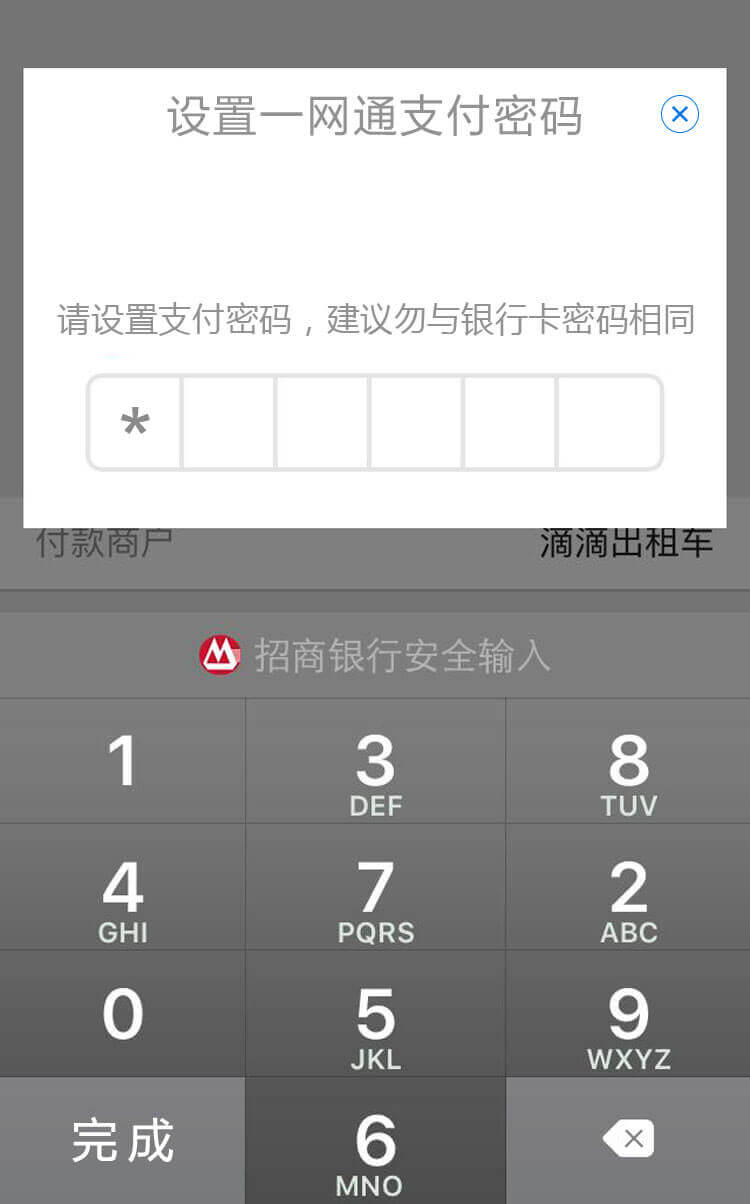The image size is (750, 1204).
Task: Tap the six-digit password input box
Action: pyautogui.click(x=375, y=422)
